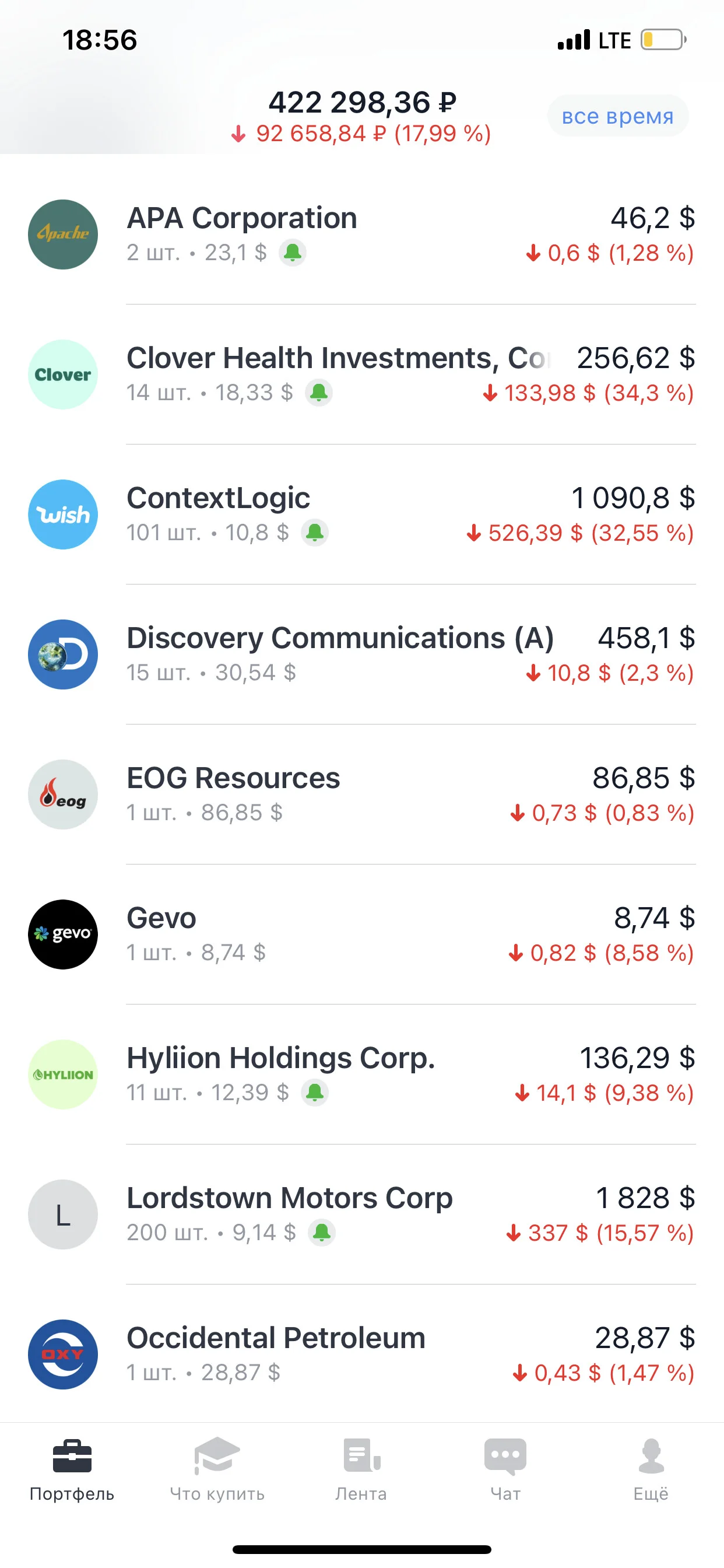Screen dimensions: 724x1568
Task: Open Lordstown Motors Corp position
Action: tap(362, 1214)
